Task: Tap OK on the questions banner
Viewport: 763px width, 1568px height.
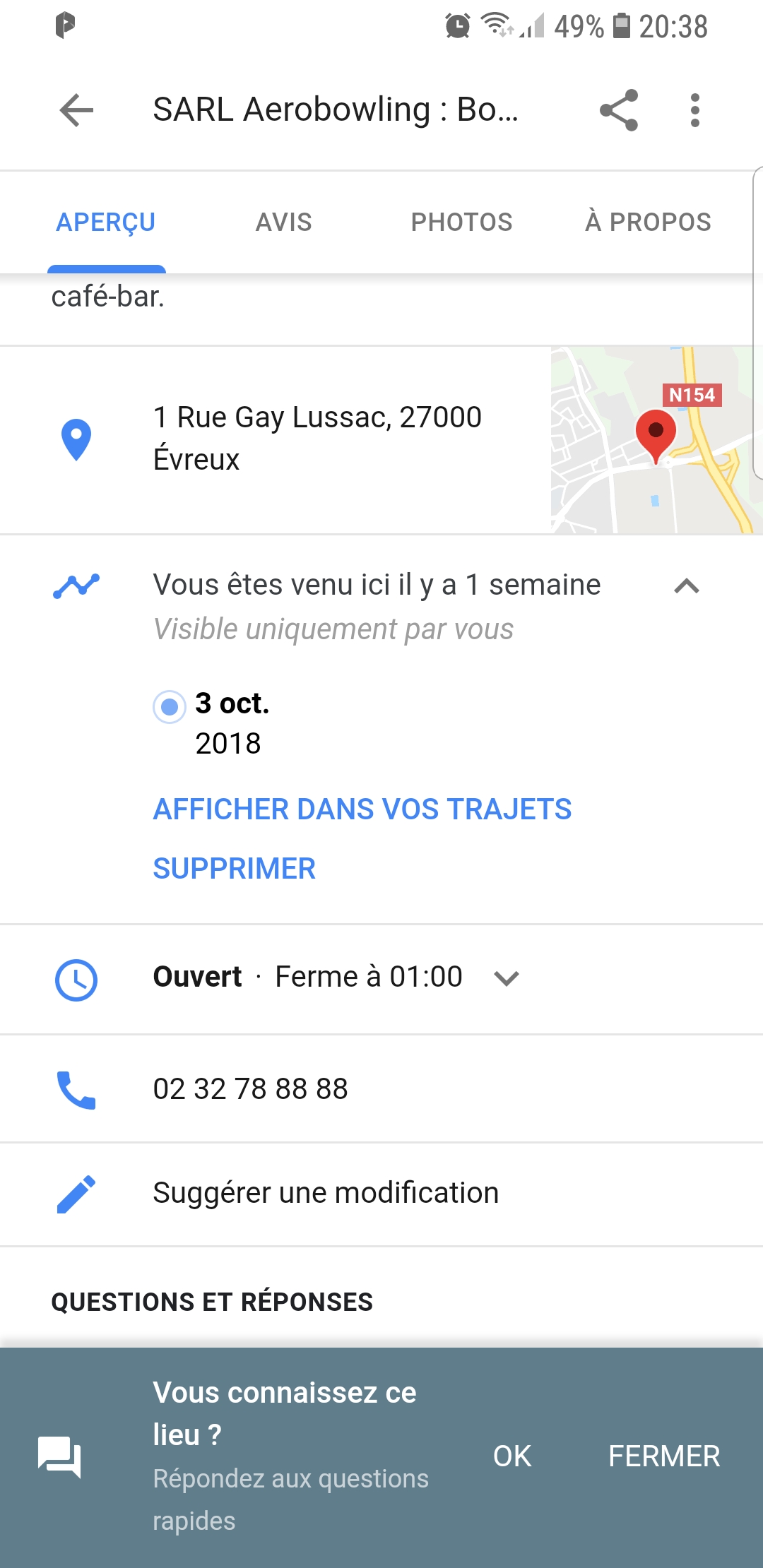Action: (x=512, y=1456)
